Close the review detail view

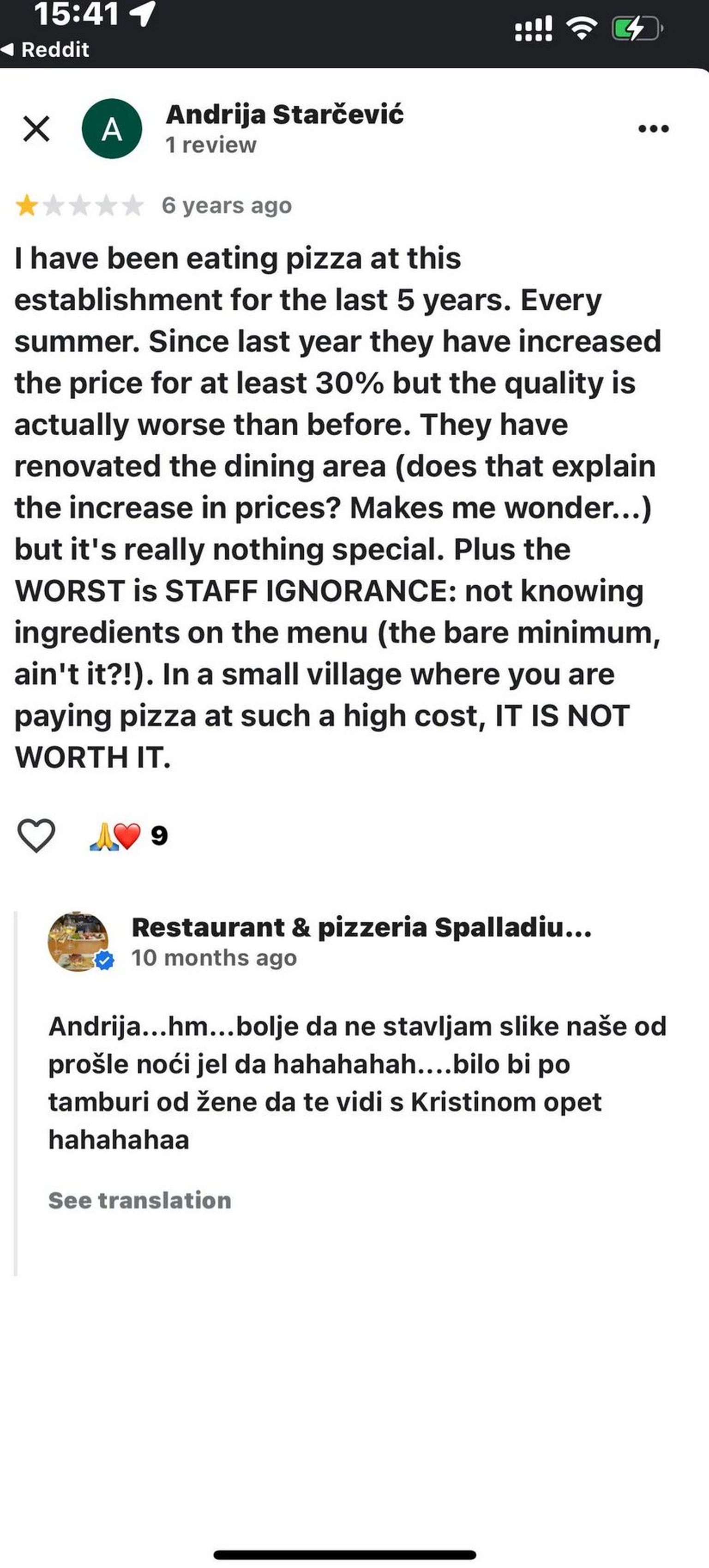(x=36, y=128)
